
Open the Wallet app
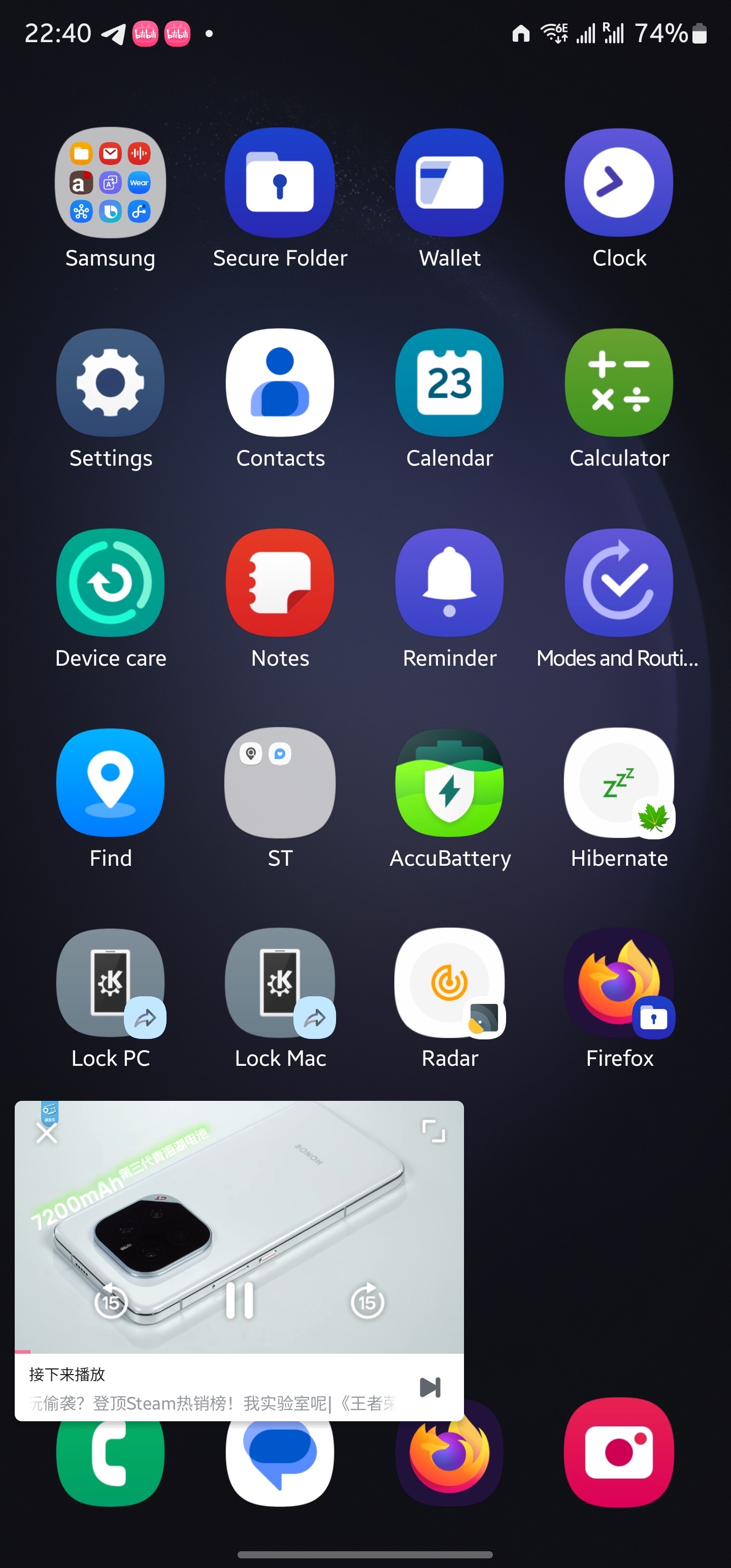(x=449, y=183)
